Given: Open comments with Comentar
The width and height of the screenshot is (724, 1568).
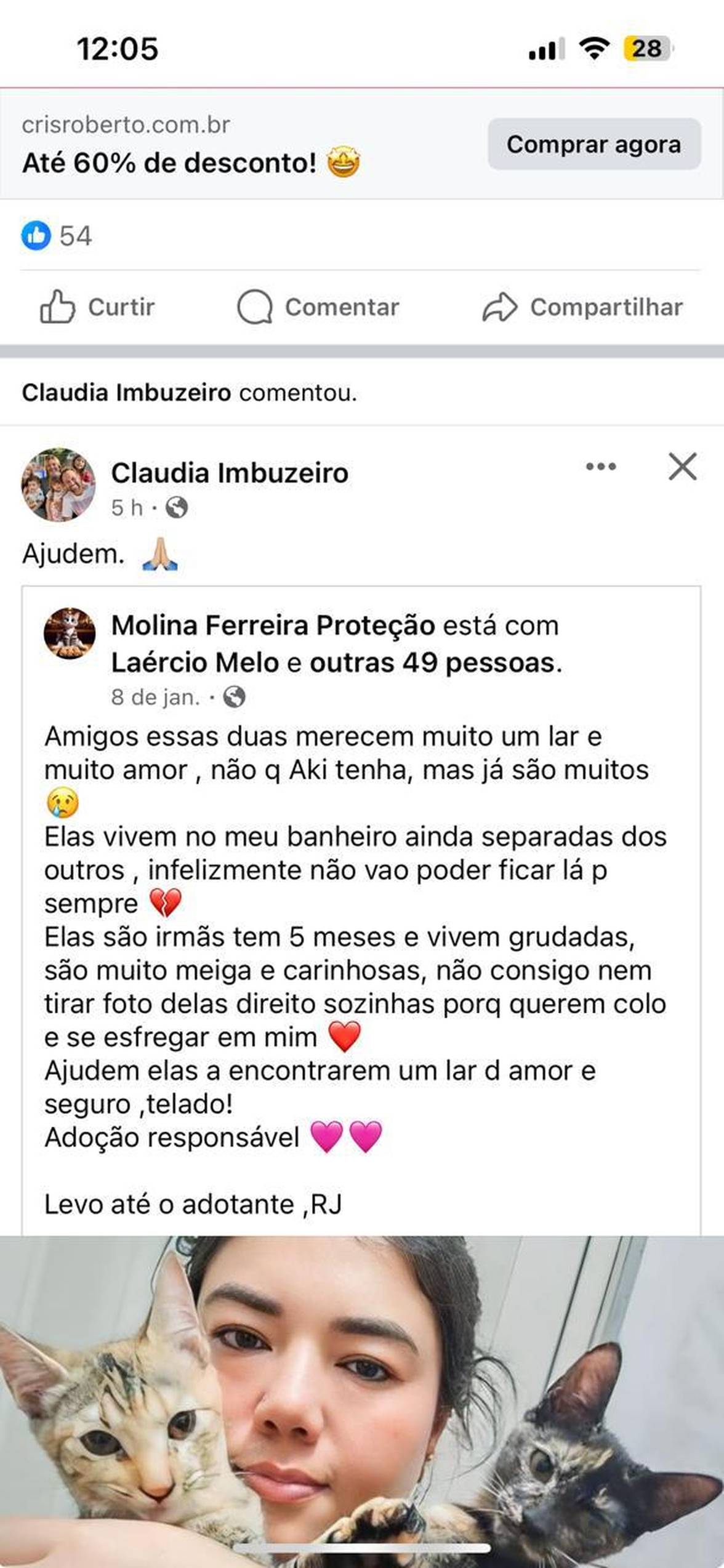Looking at the screenshot, I should pyautogui.click(x=318, y=307).
